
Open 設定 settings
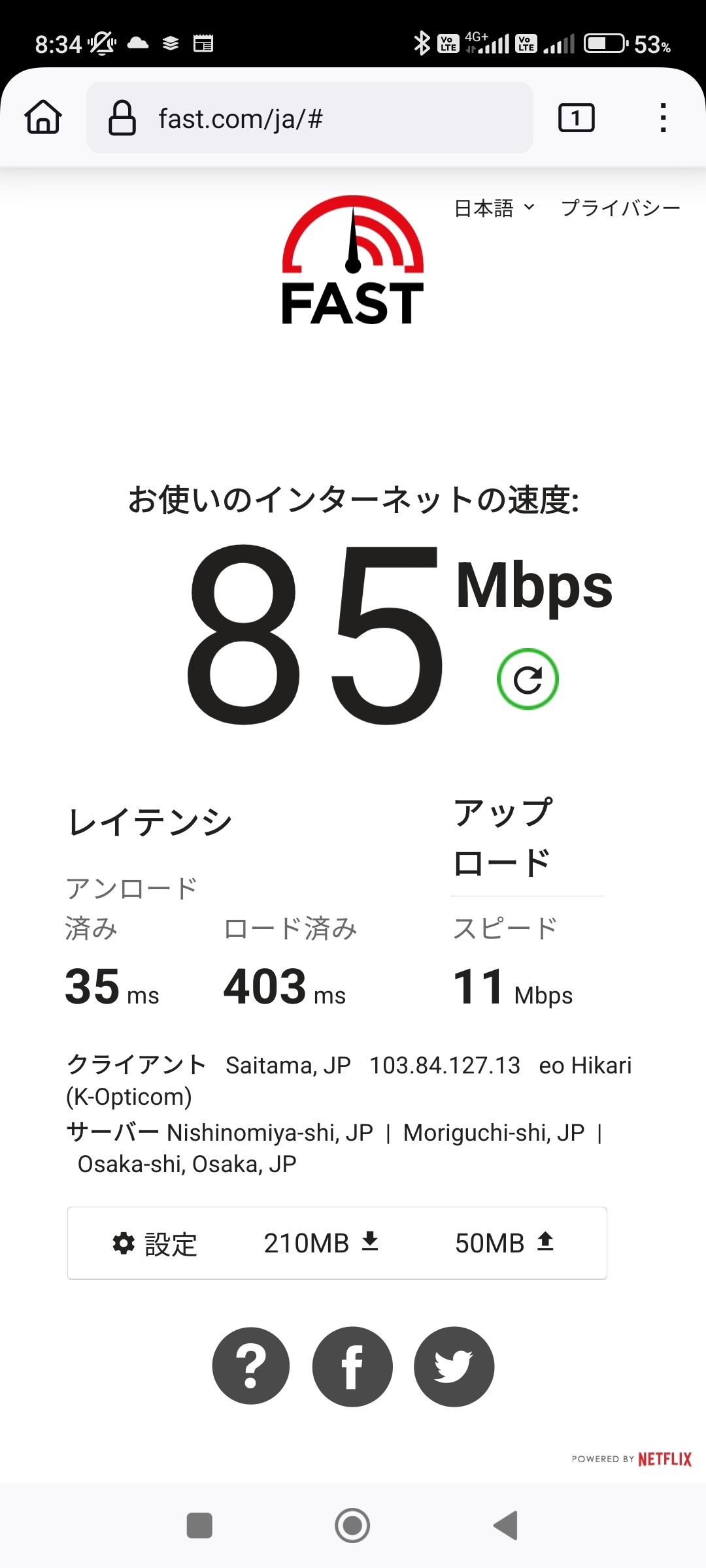point(155,1243)
